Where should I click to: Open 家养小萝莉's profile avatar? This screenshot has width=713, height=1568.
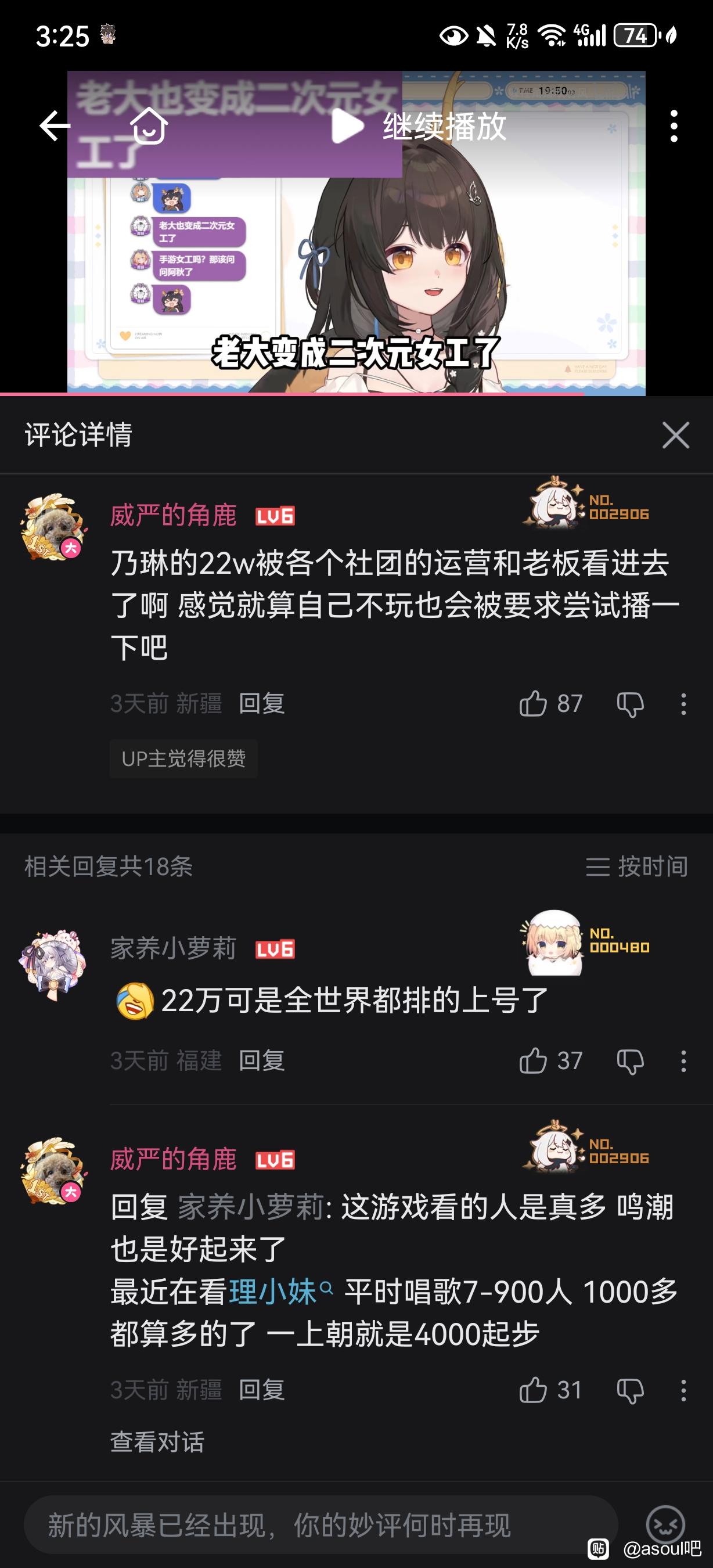point(53,964)
